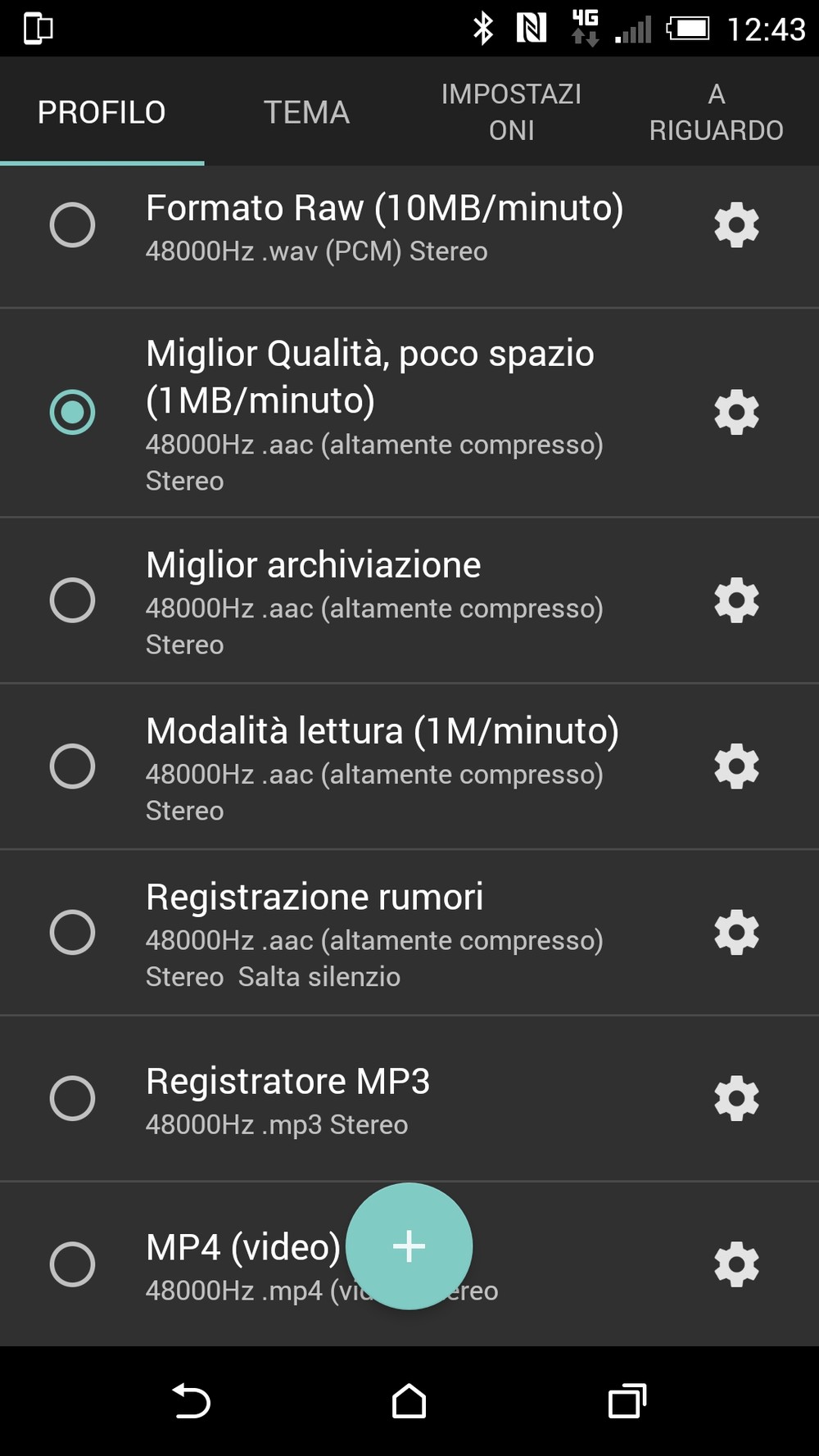Configure the Miglior archiviazione profile via gear
The image size is (819, 1456).
(737, 600)
